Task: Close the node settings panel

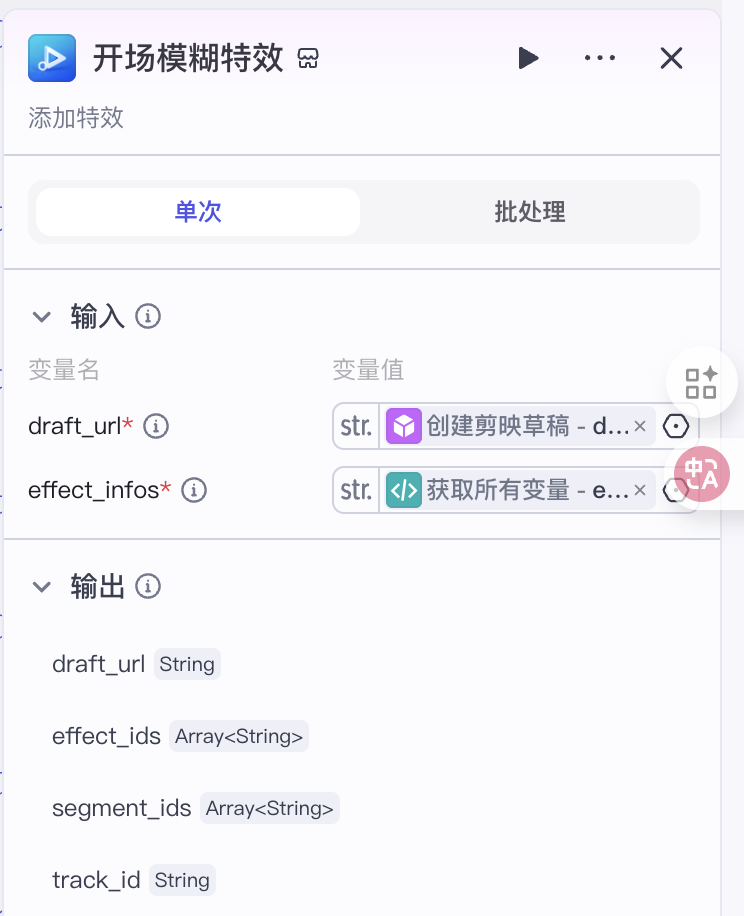Action: click(671, 58)
